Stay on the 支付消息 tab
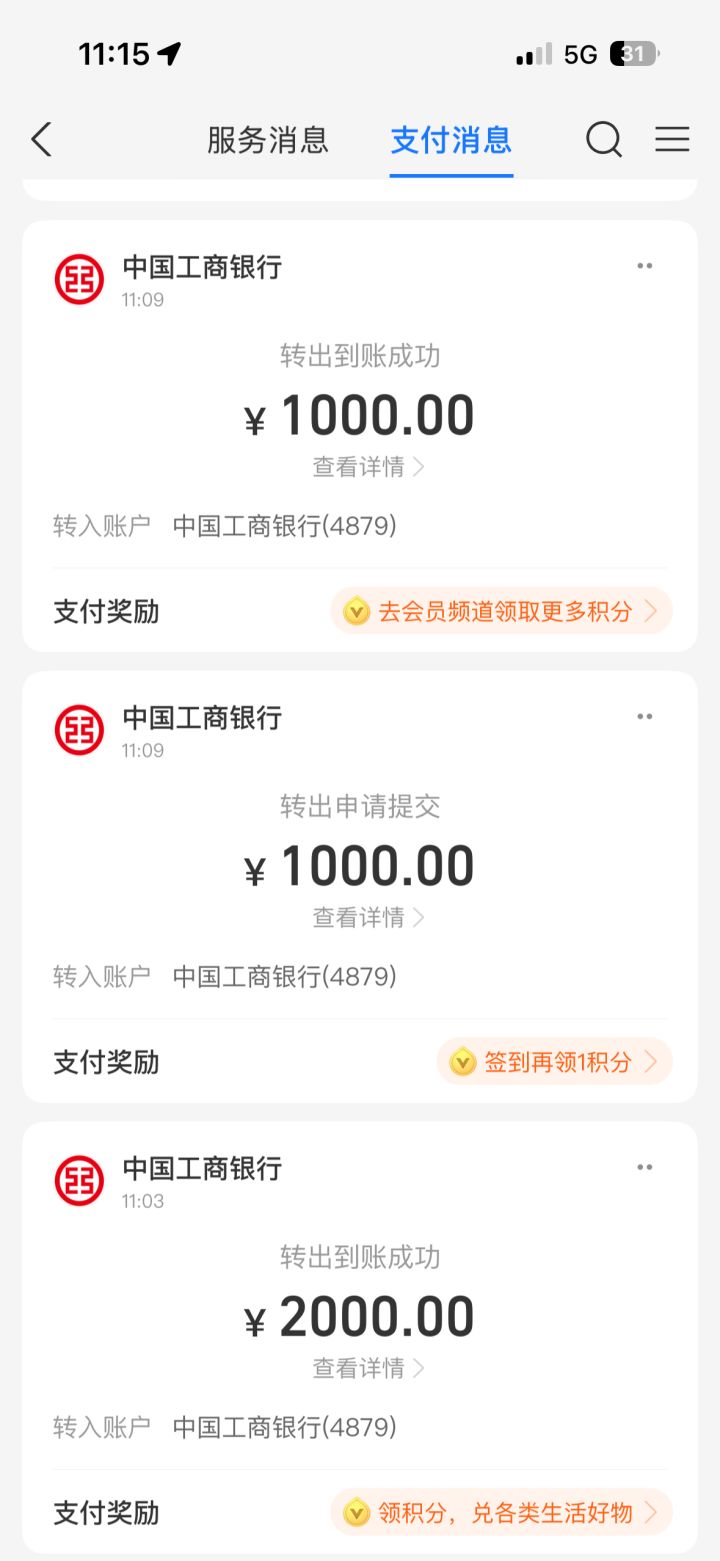 pos(450,141)
